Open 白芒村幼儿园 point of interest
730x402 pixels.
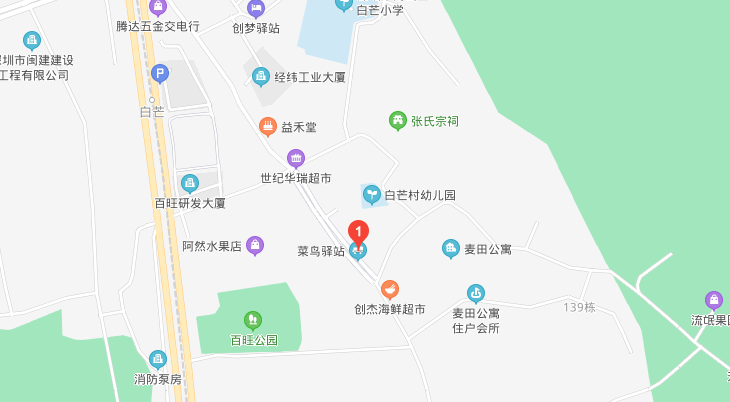click(x=371, y=194)
